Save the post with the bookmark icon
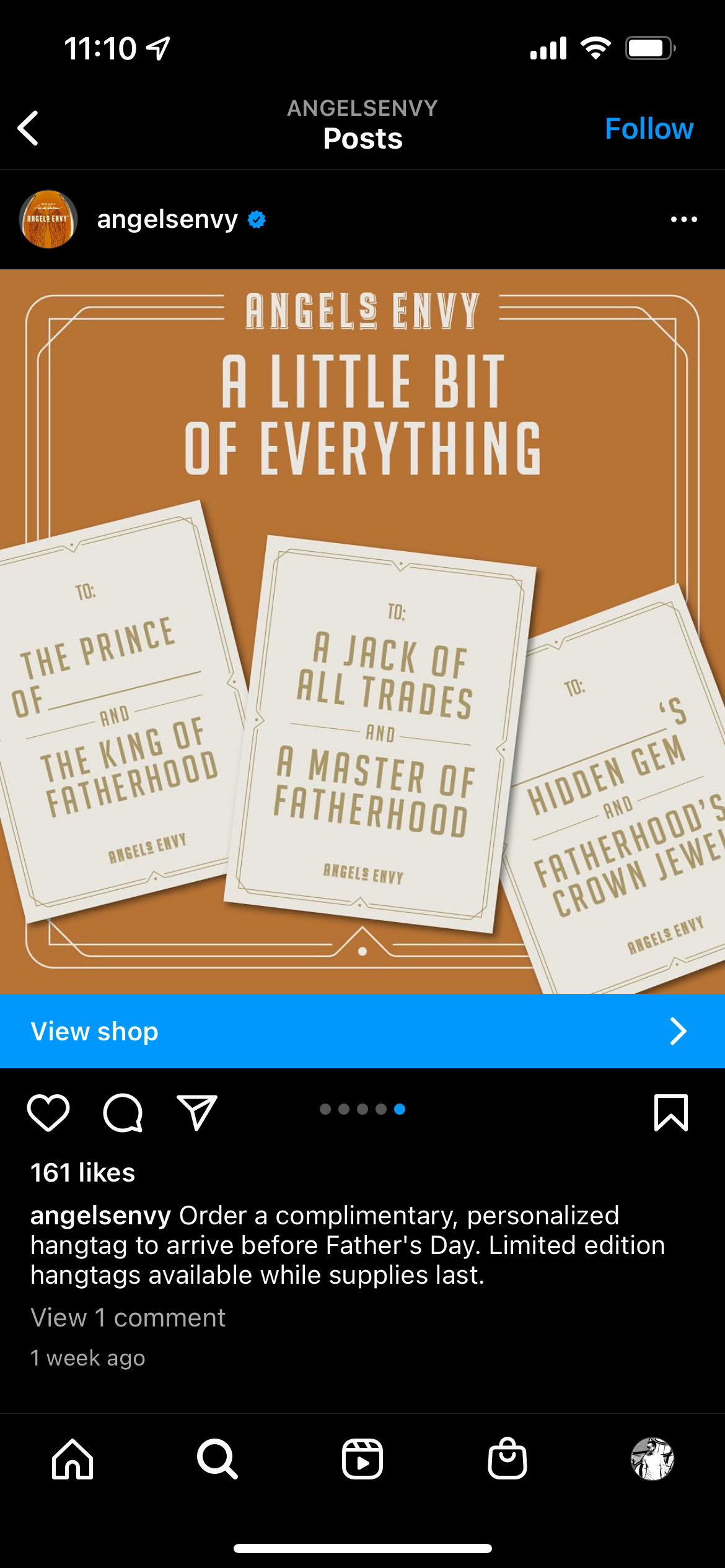Viewport: 725px width, 1568px height. pos(671,1113)
